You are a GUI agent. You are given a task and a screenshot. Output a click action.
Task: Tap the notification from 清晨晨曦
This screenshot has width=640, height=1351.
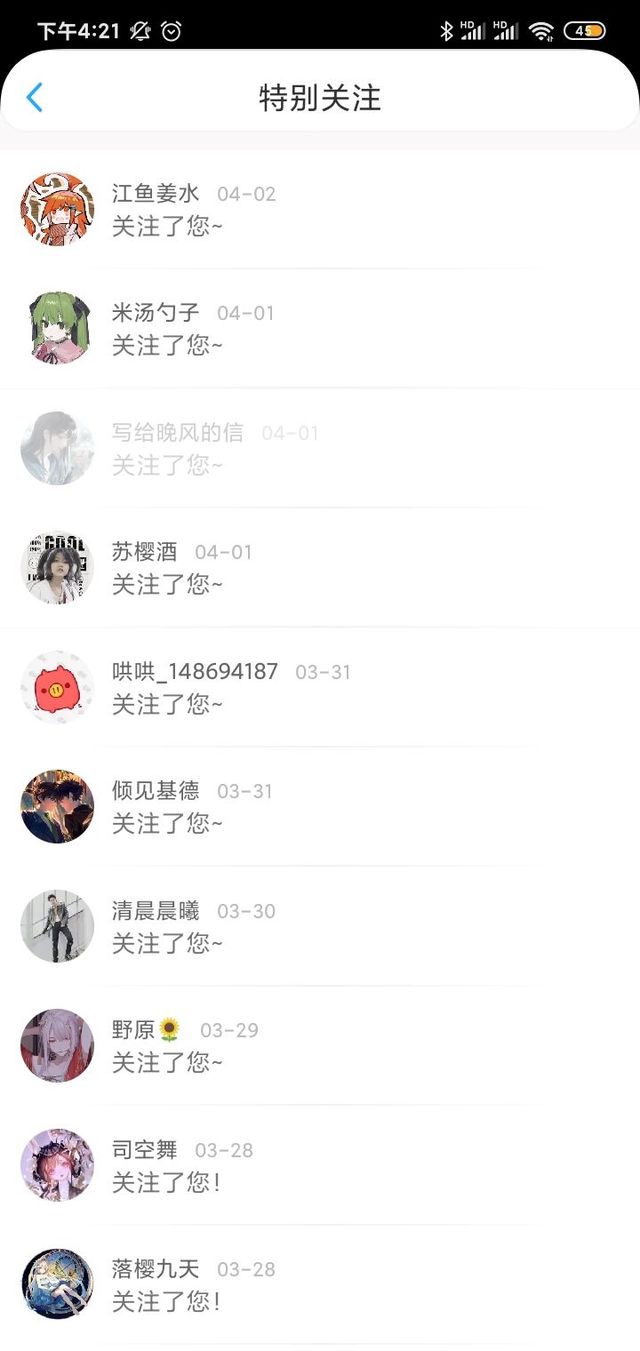coord(320,927)
